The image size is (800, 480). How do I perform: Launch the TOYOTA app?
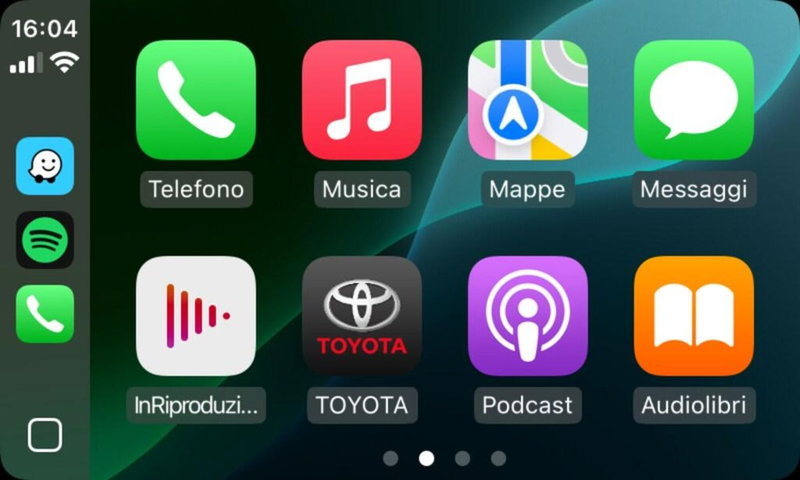(362, 316)
